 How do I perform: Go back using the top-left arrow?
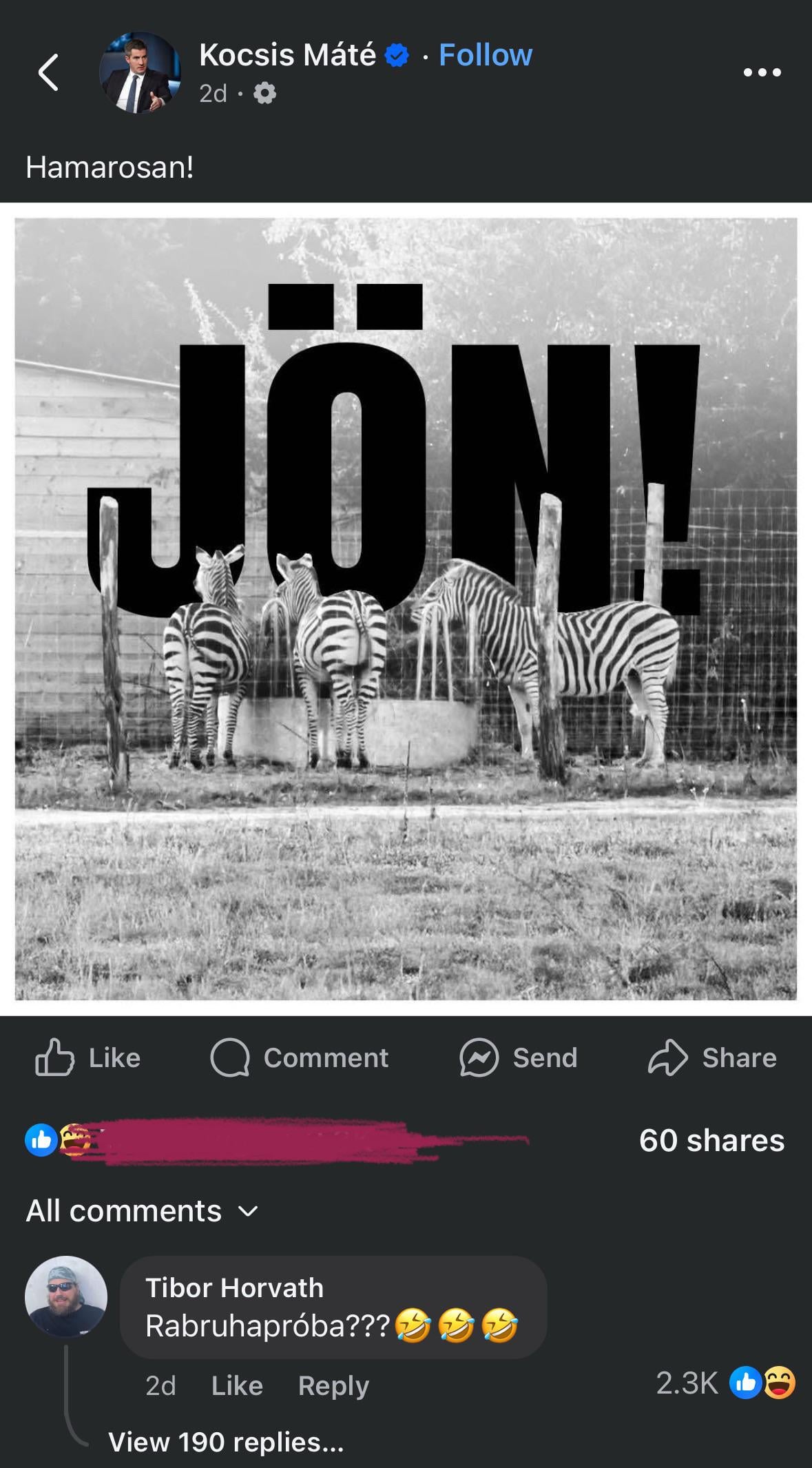coord(48,72)
